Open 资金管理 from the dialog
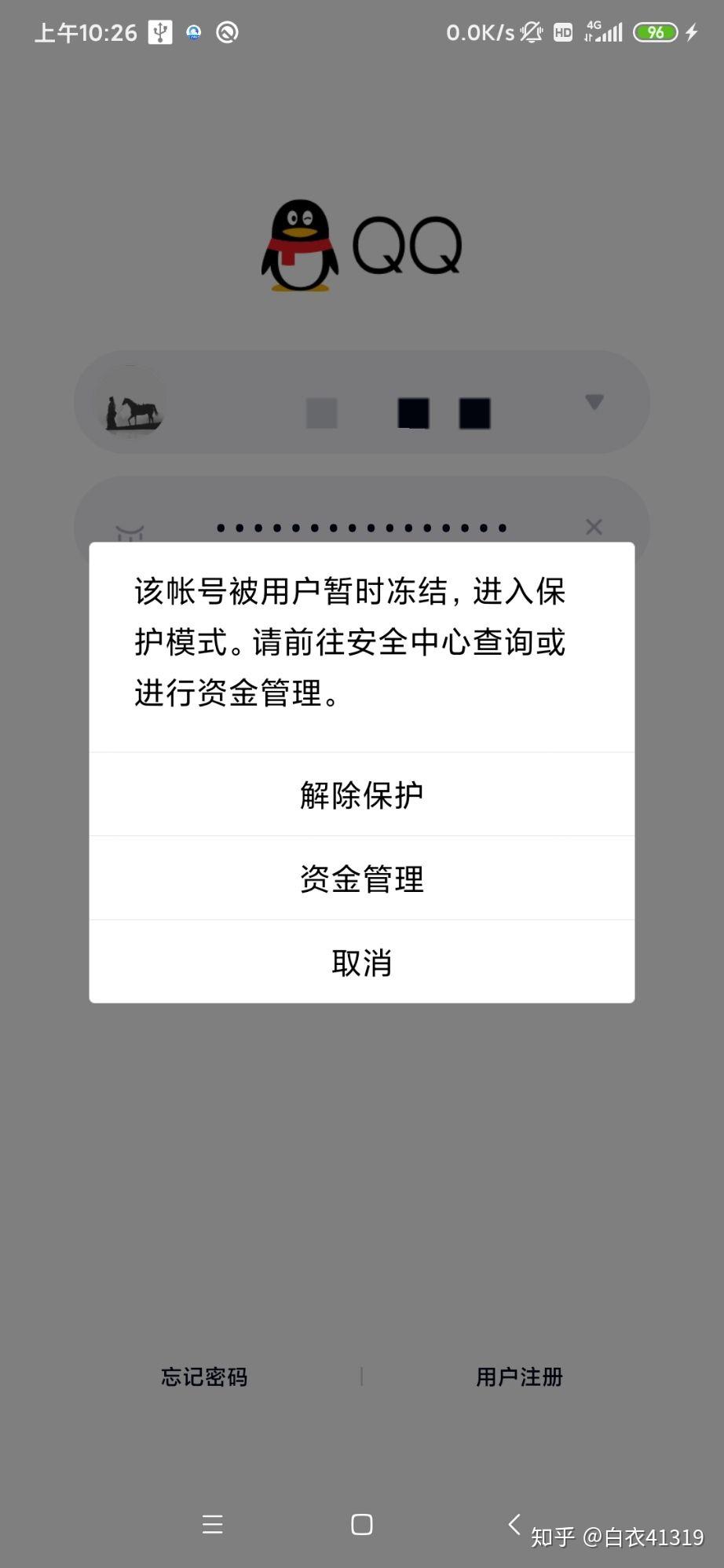The image size is (724, 1568). tap(361, 879)
